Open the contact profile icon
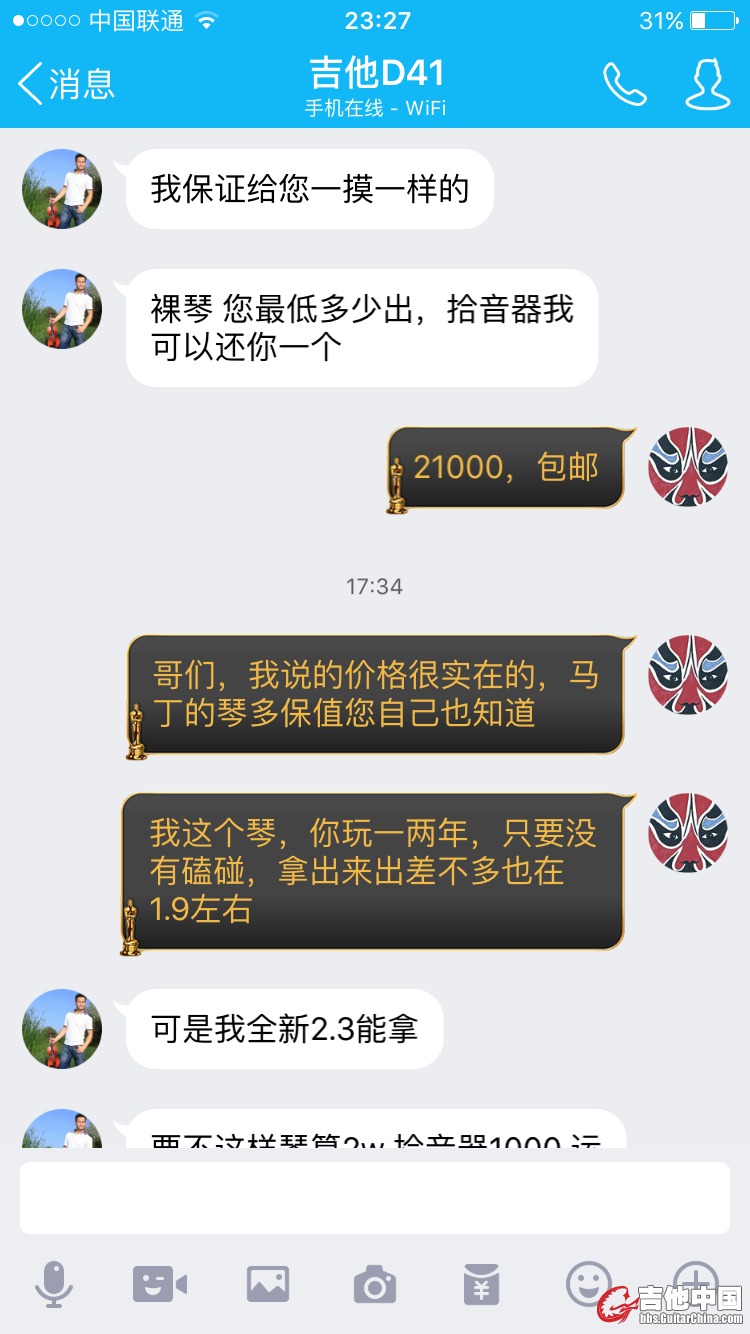 pyautogui.click(x=707, y=84)
